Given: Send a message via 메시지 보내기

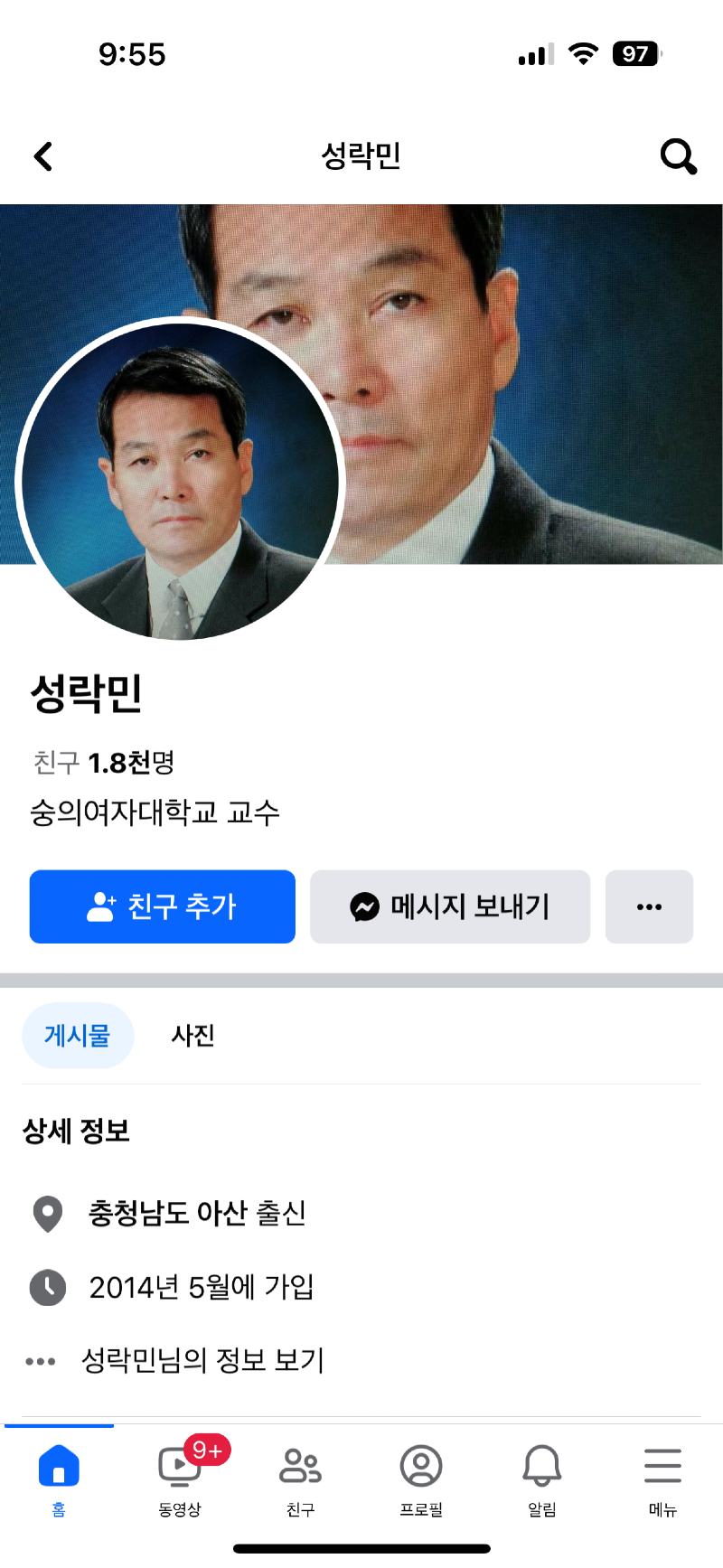Looking at the screenshot, I should [x=450, y=906].
